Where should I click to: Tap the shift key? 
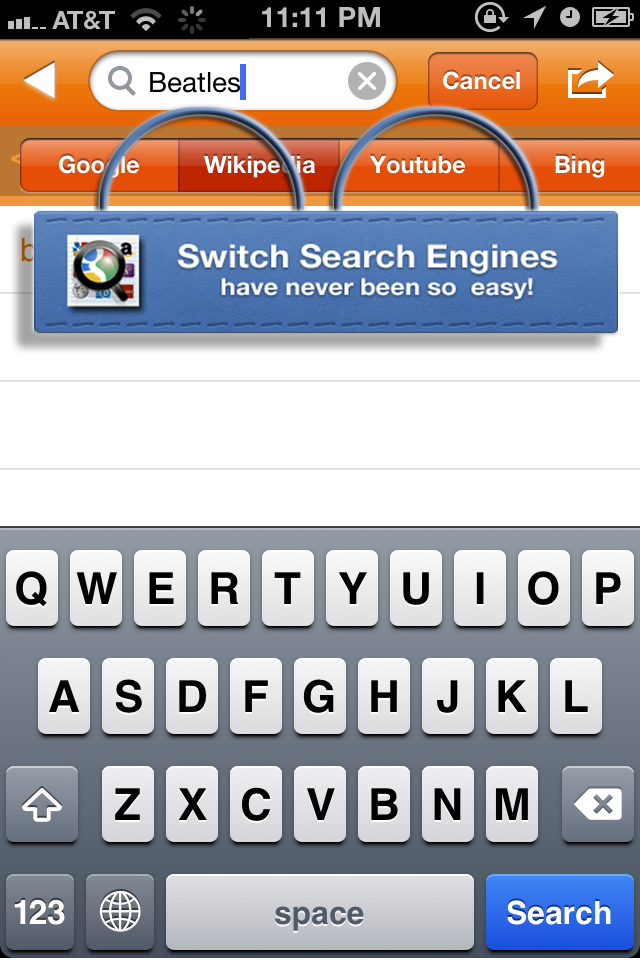[x=41, y=804]
